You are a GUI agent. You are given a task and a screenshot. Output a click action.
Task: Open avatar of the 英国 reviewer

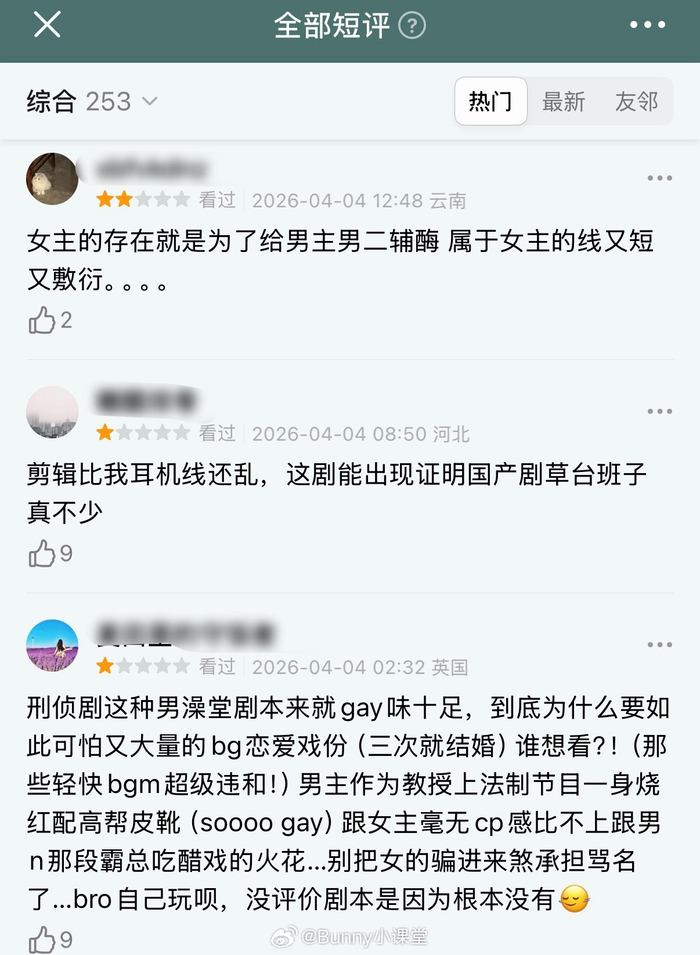52,645
